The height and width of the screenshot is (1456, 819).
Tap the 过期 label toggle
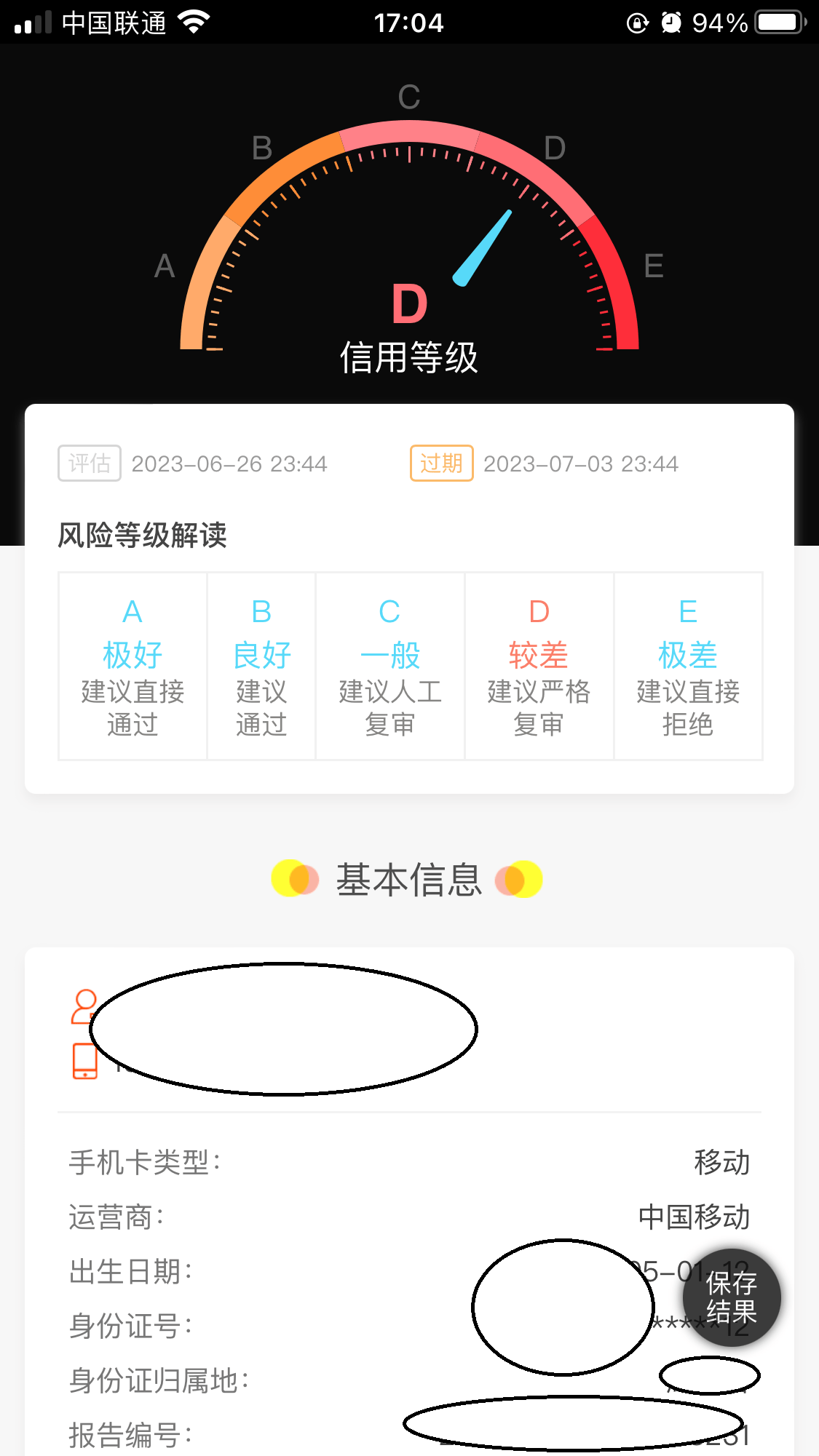441,463
